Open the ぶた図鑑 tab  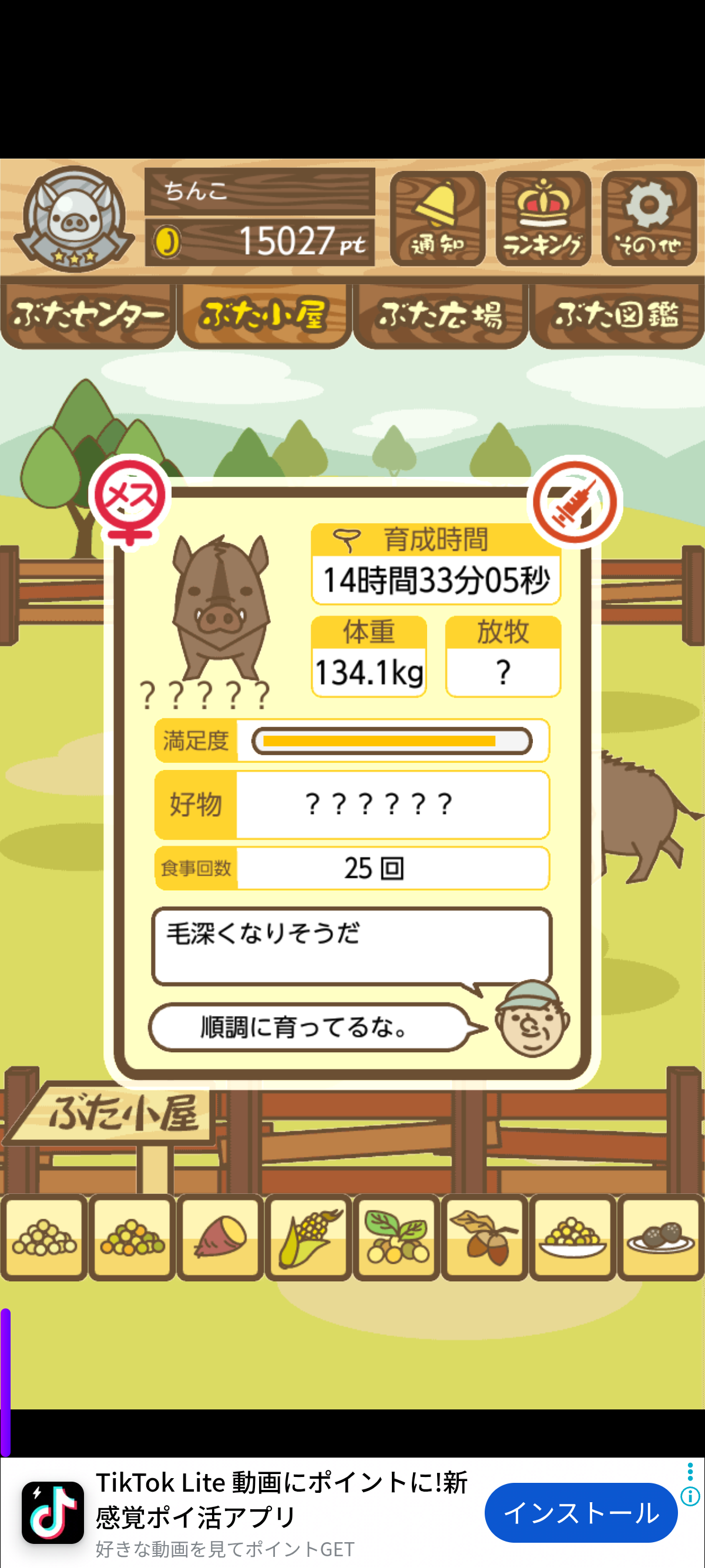[617, 315]
